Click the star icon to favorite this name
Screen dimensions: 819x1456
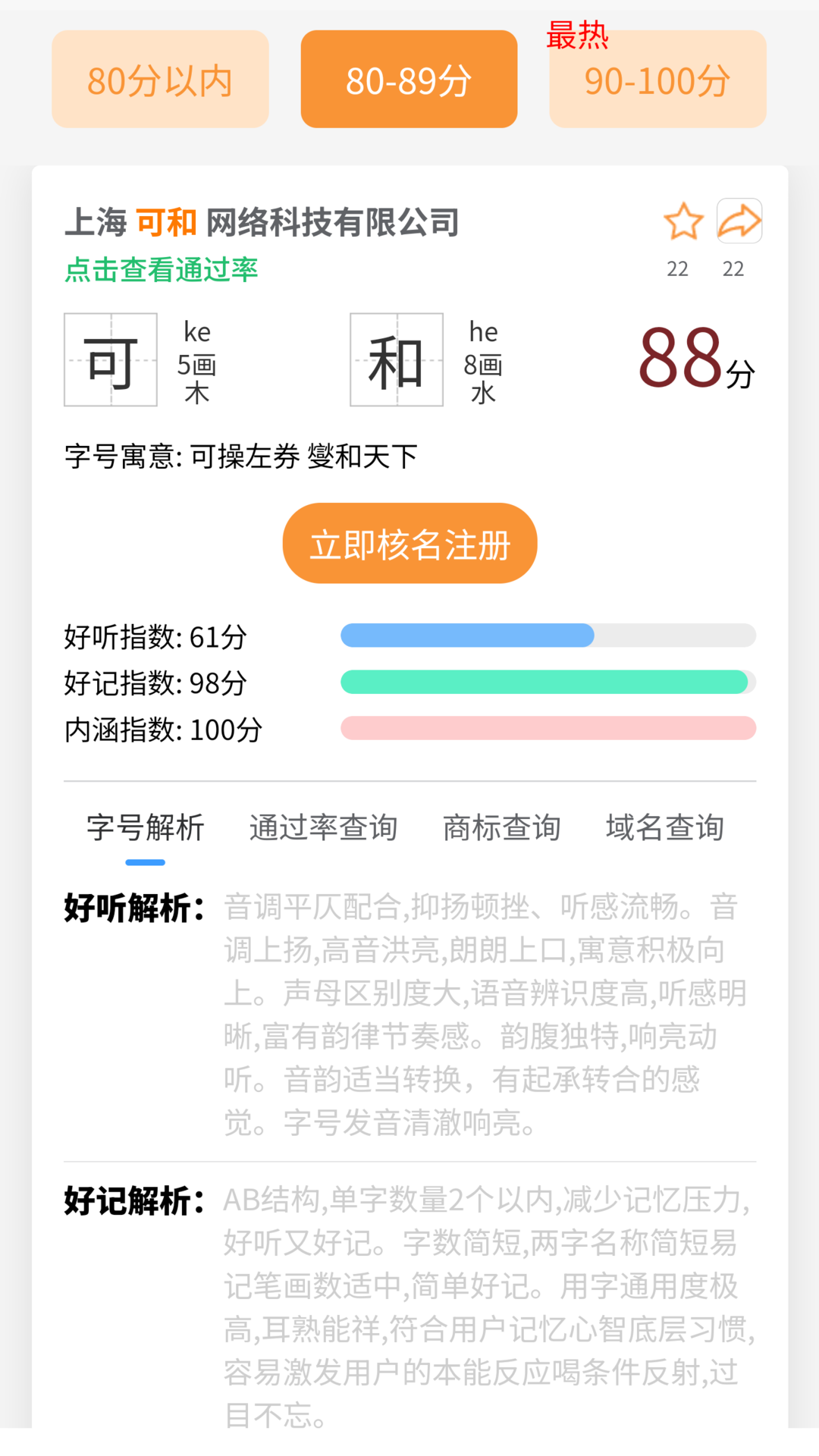(x=682, y=221)
